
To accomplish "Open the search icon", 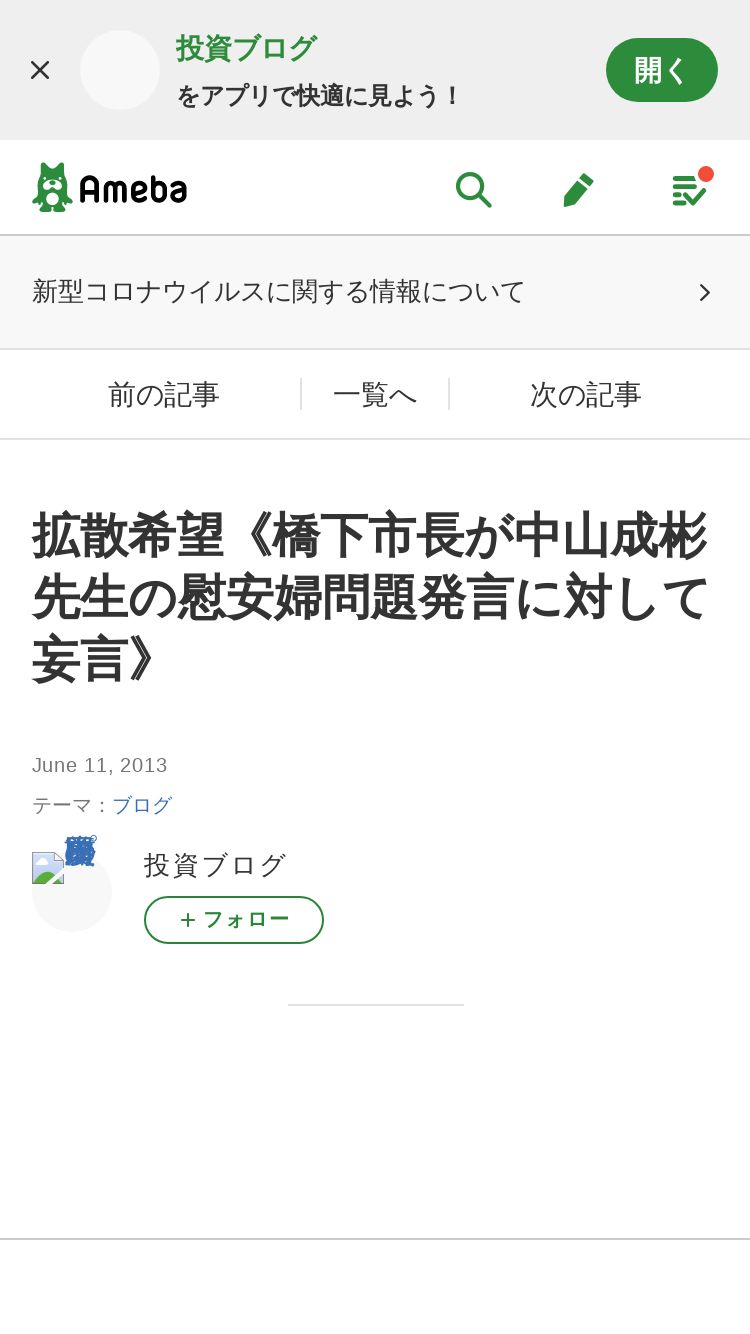I will [x=473, y=189].
